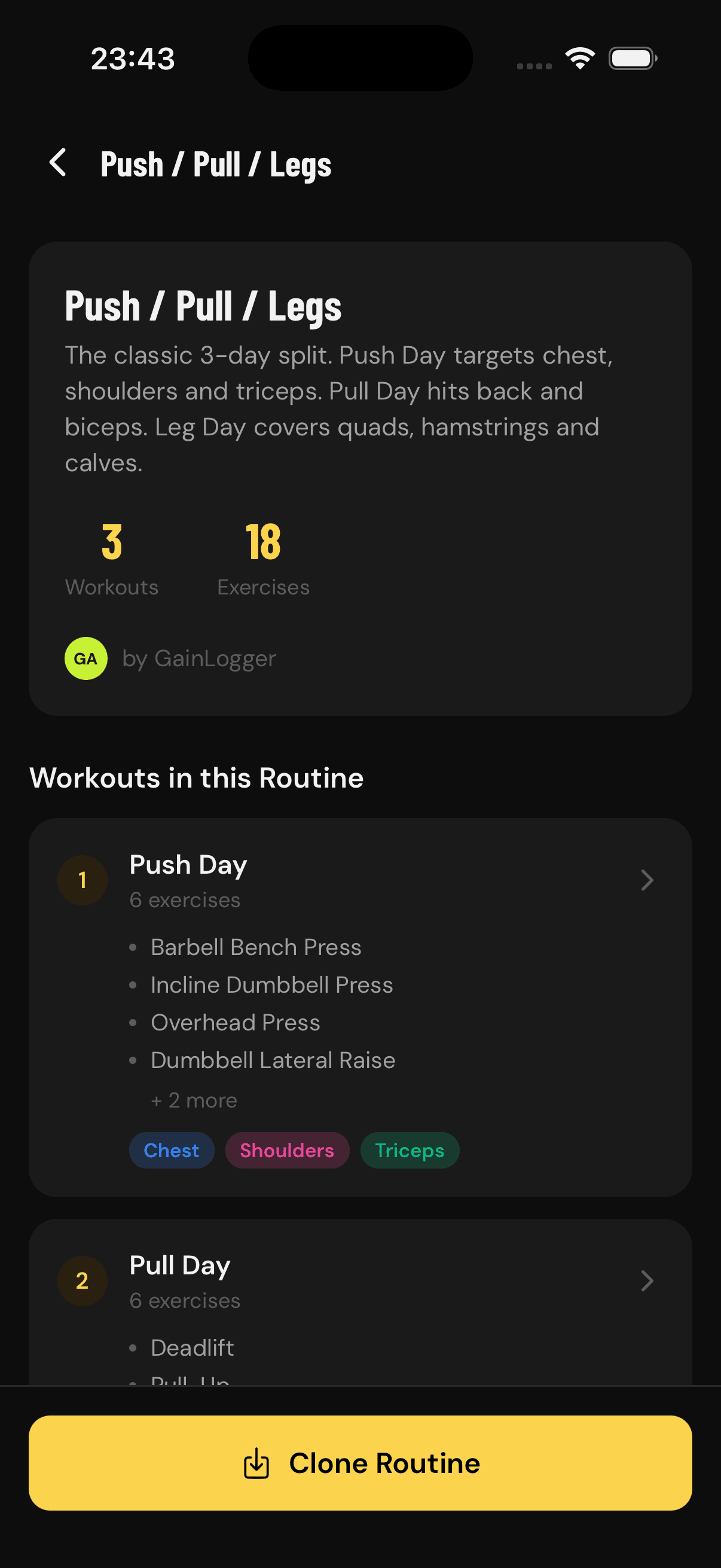Select the Triceps muscle tag
The image size is (721, 1568).
pyautogui.click(x=410, y=1150)
